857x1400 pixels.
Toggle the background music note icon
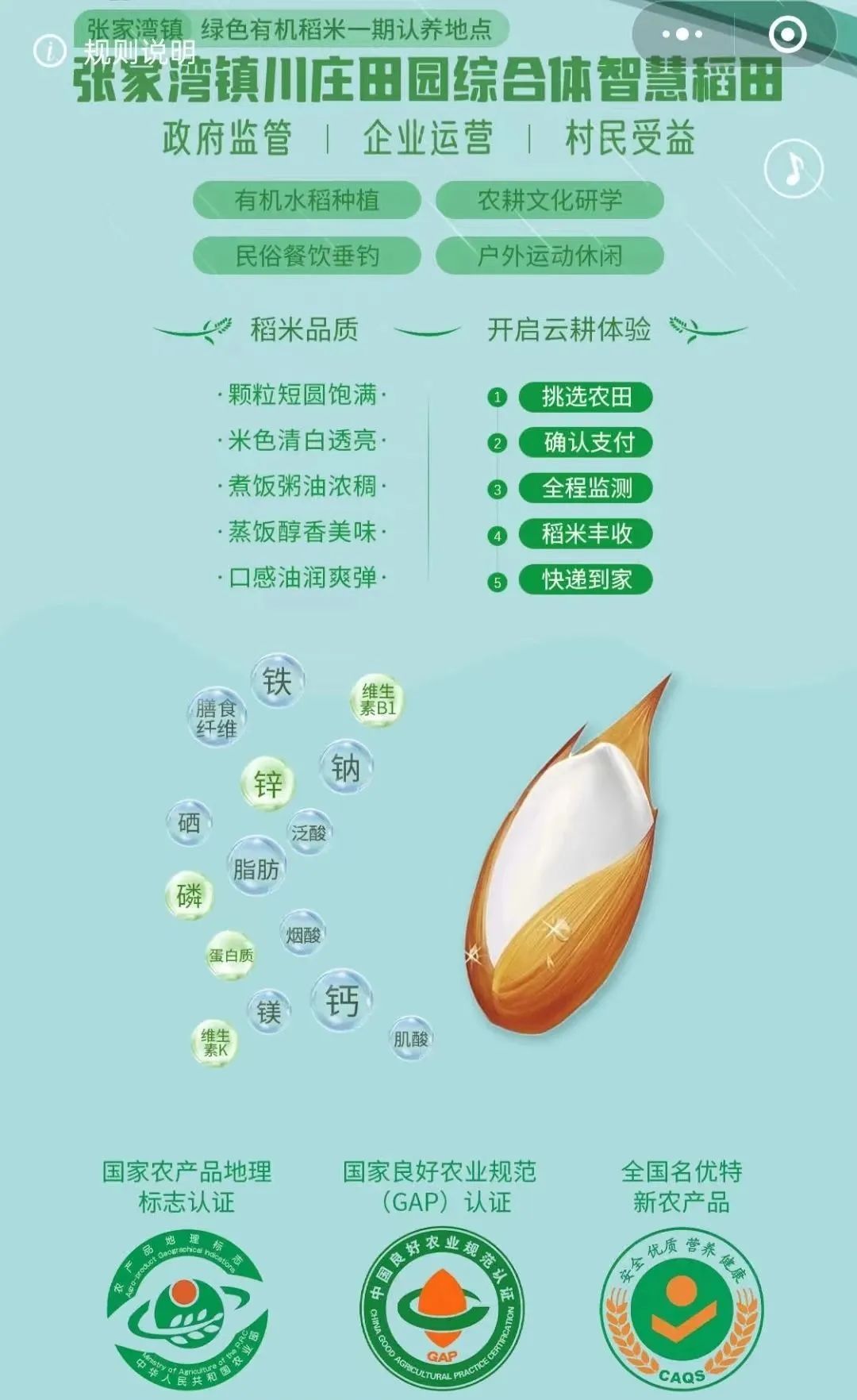coord(794,169)
